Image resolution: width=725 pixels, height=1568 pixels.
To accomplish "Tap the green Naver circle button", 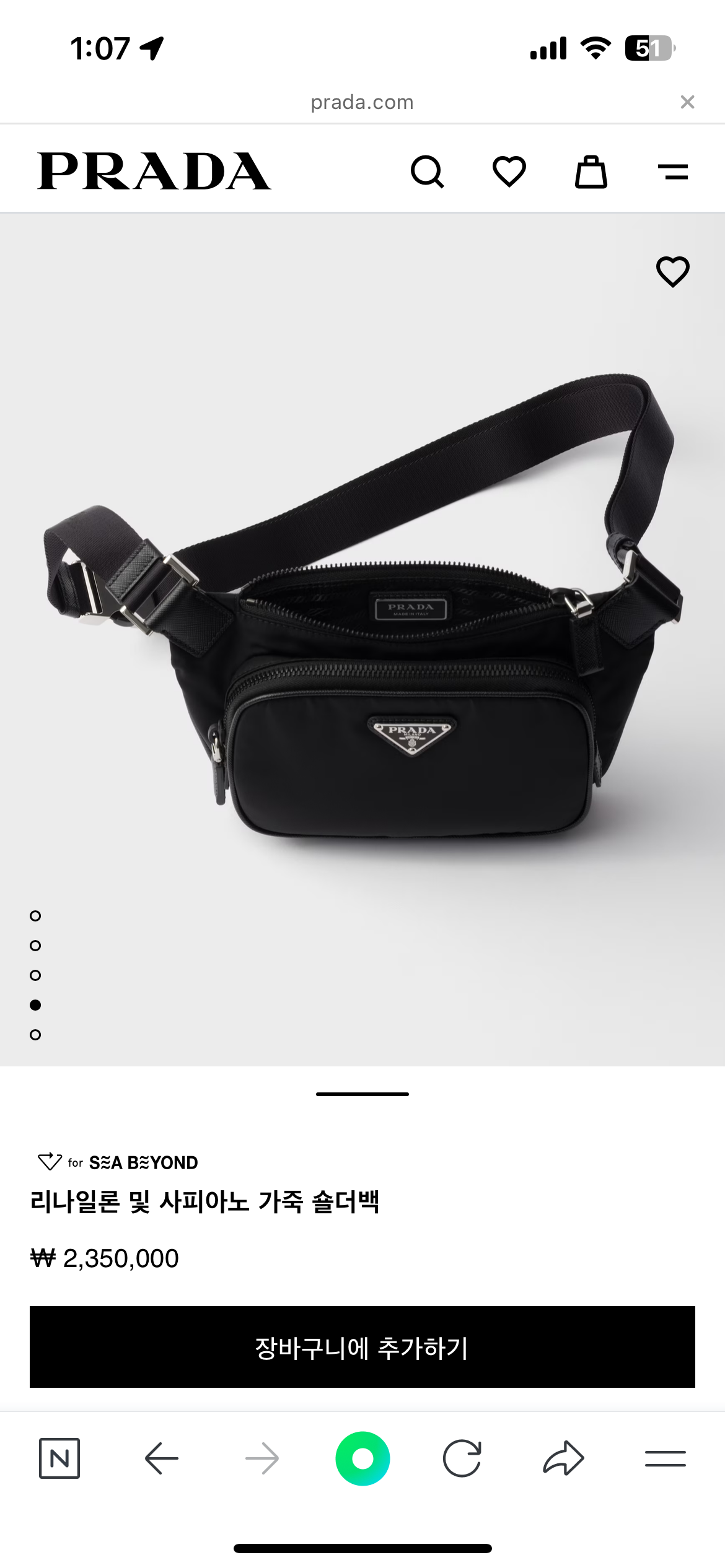I will pos(362,1458).
